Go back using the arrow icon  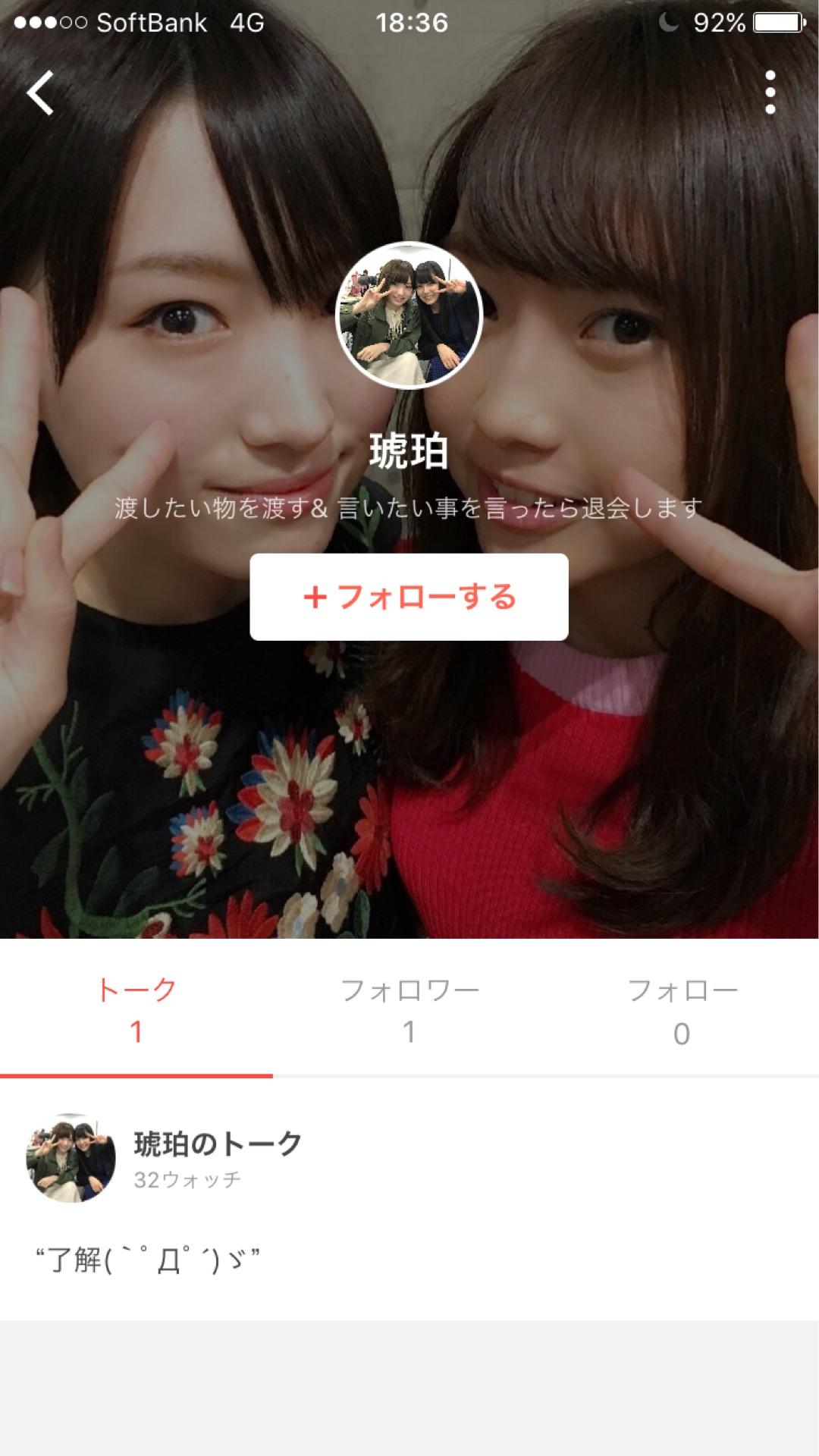[39, 93]
